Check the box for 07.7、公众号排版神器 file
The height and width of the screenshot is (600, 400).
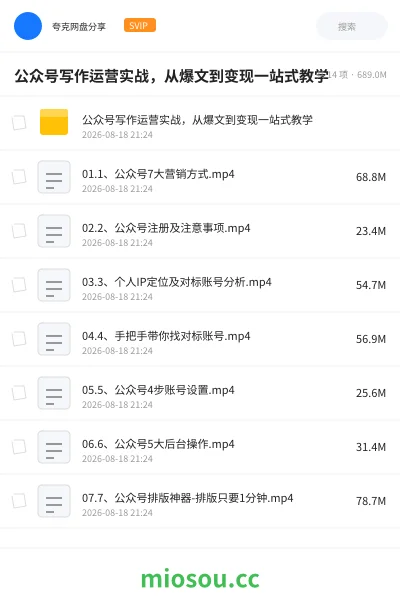(x=19, y=501)
